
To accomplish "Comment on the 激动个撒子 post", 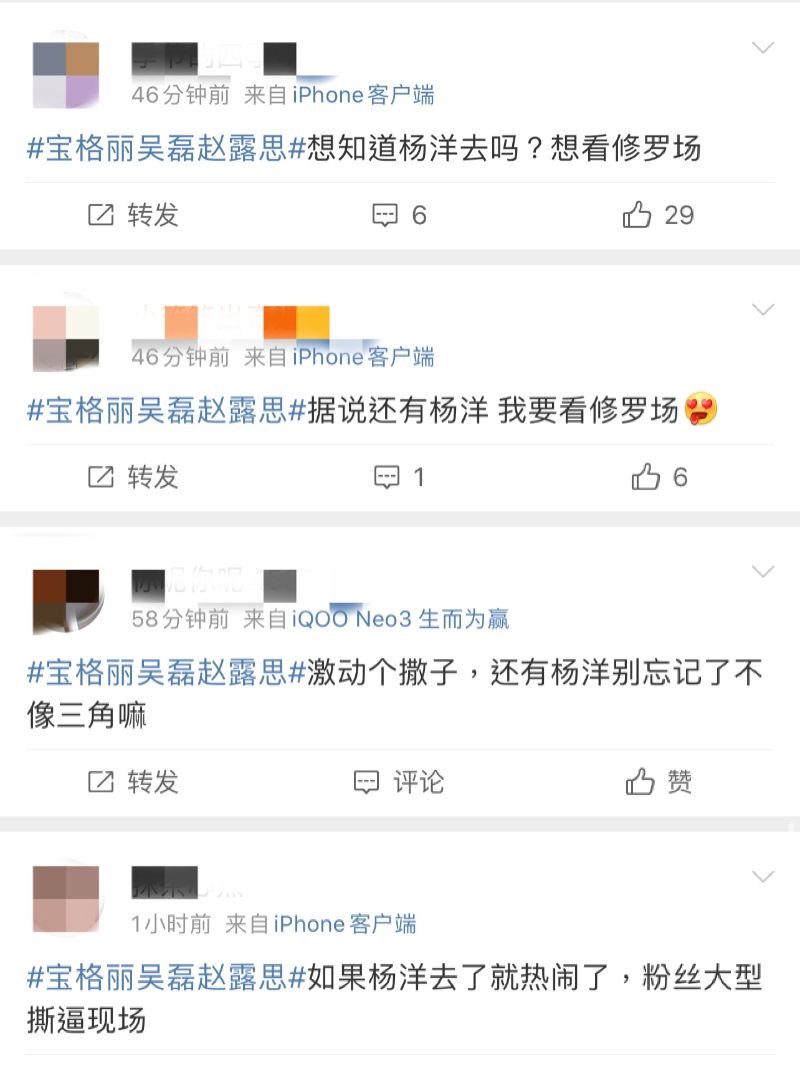I will point(399,781).
